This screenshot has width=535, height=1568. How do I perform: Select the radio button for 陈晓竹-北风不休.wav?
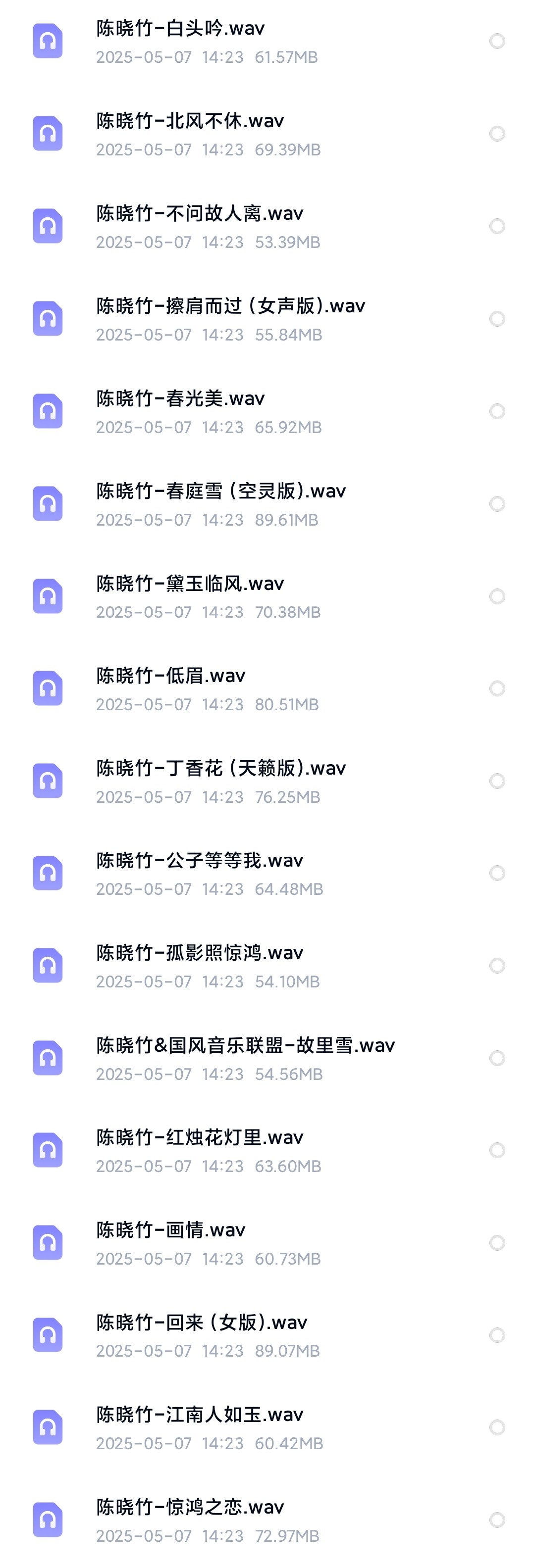(497, 133)
